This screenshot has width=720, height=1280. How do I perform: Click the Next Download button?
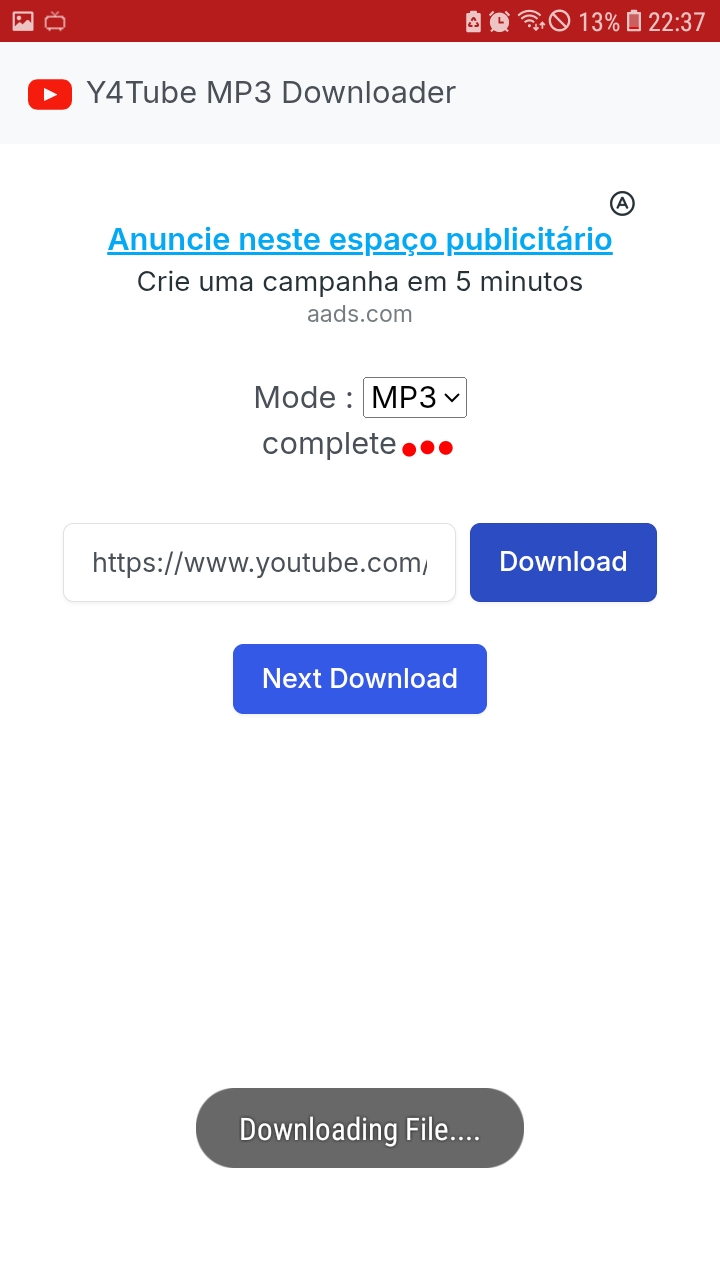(360, 678)
